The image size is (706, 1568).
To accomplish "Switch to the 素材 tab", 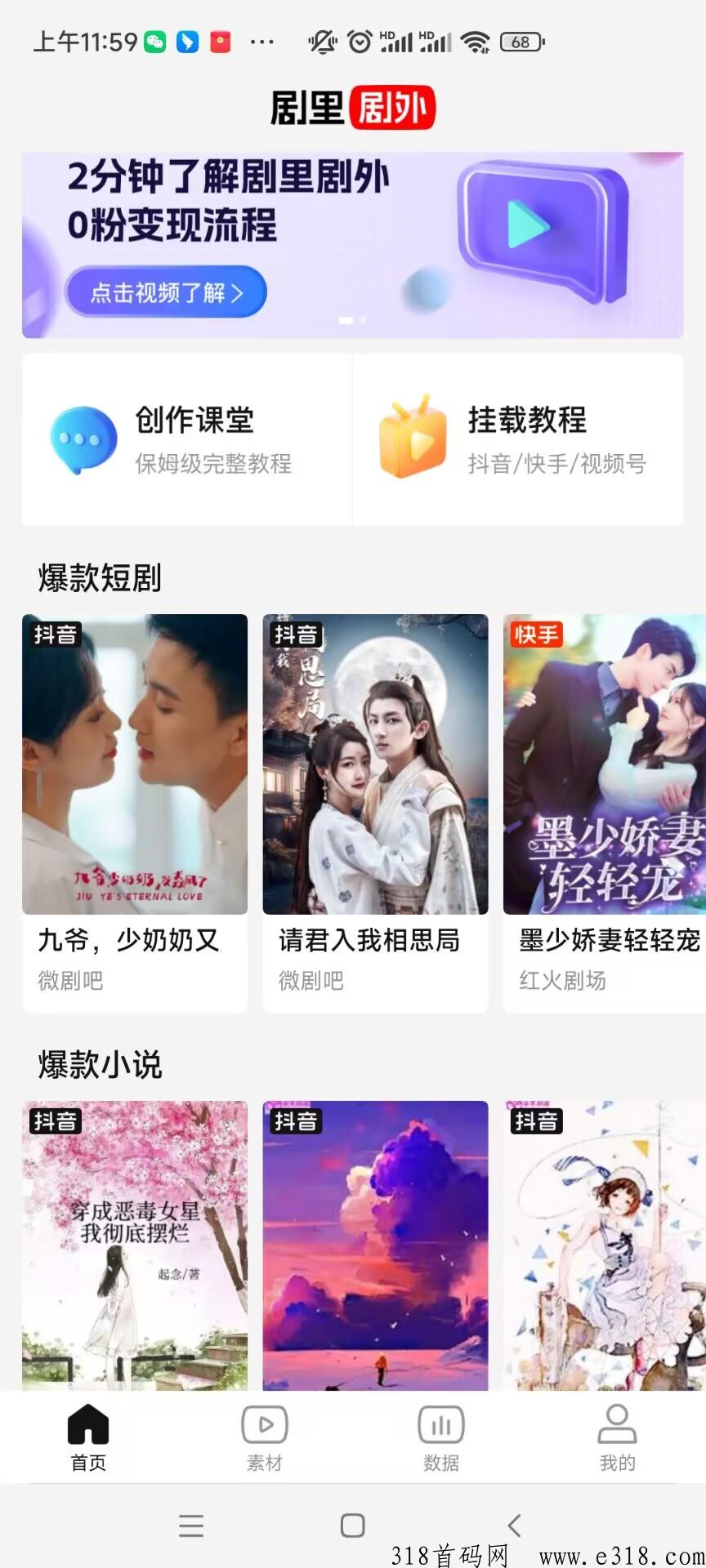I will click(265, 1439).
